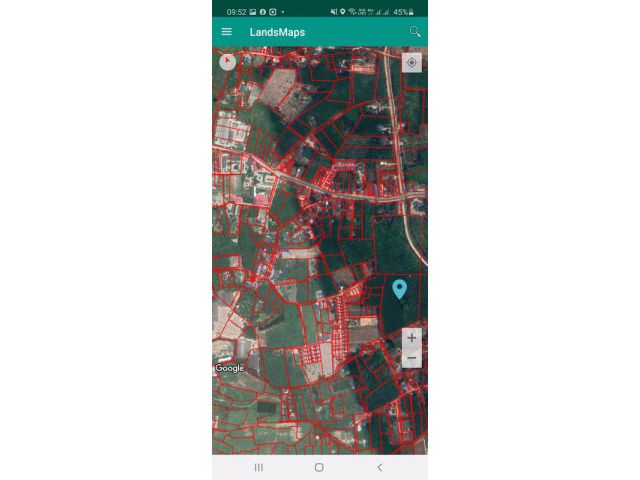640x480 pixels.
Task: Tap the compass to reset orientation
Action: click(228, 61)
